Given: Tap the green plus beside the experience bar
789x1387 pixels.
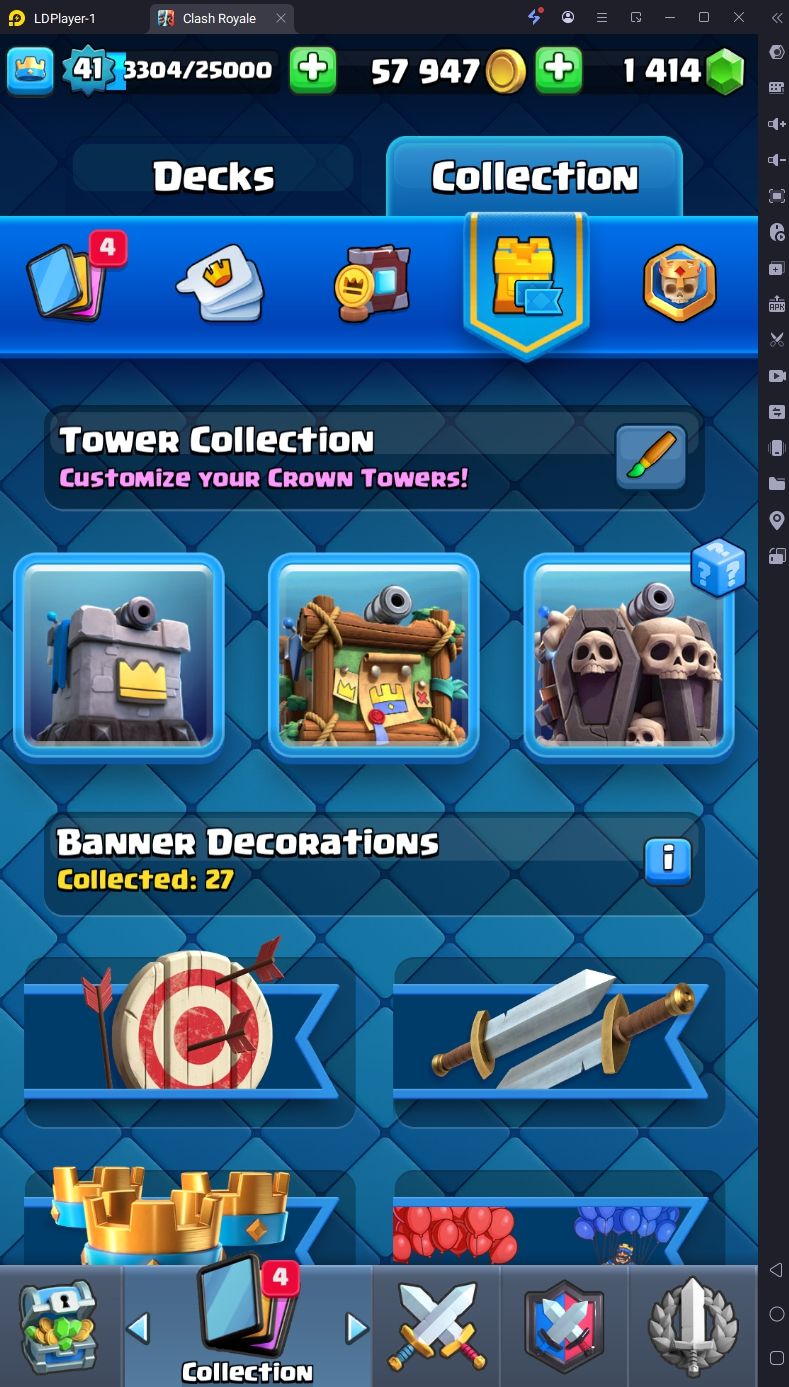Looking at the screenshot, I should (313, 69).
